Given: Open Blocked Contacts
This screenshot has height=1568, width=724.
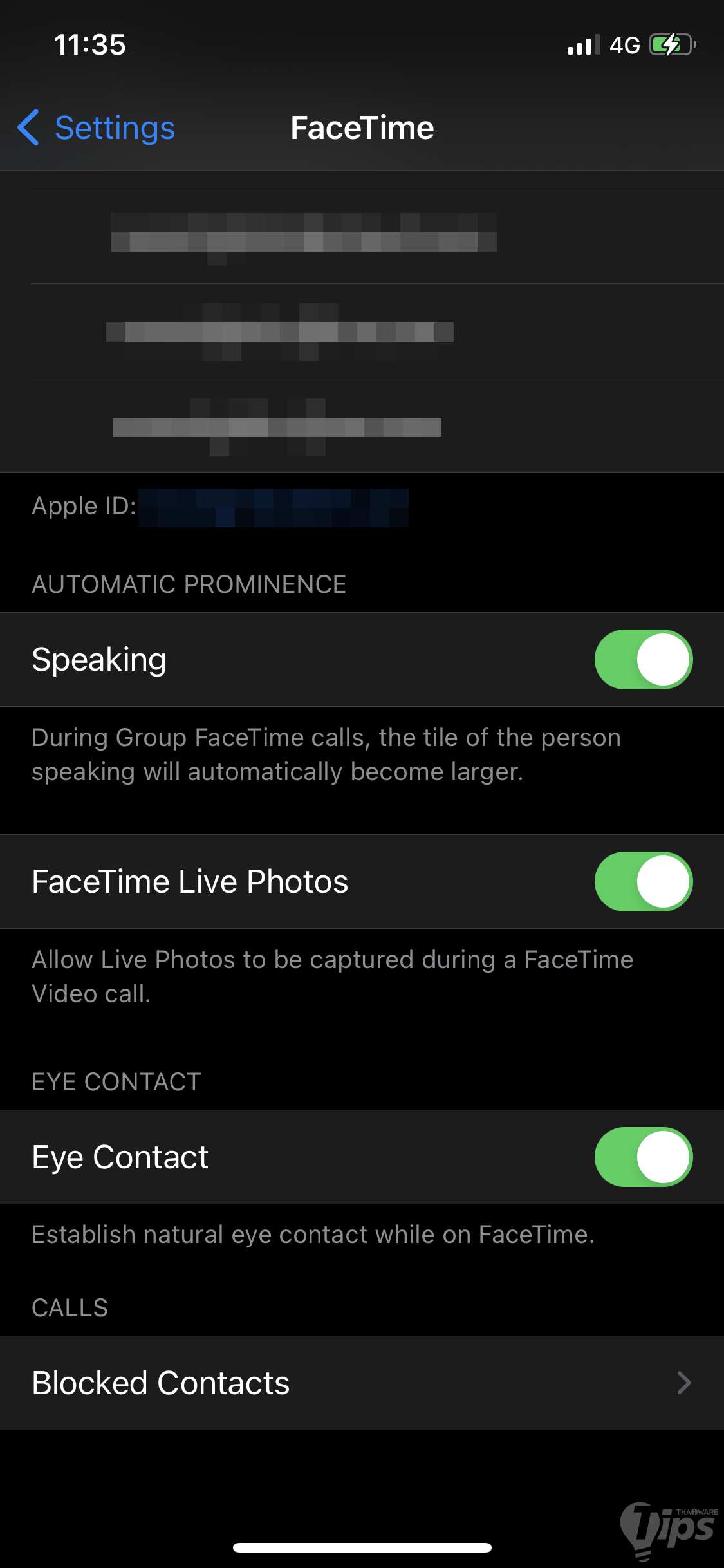Looking at the screenshot, I should (362, 1383).
